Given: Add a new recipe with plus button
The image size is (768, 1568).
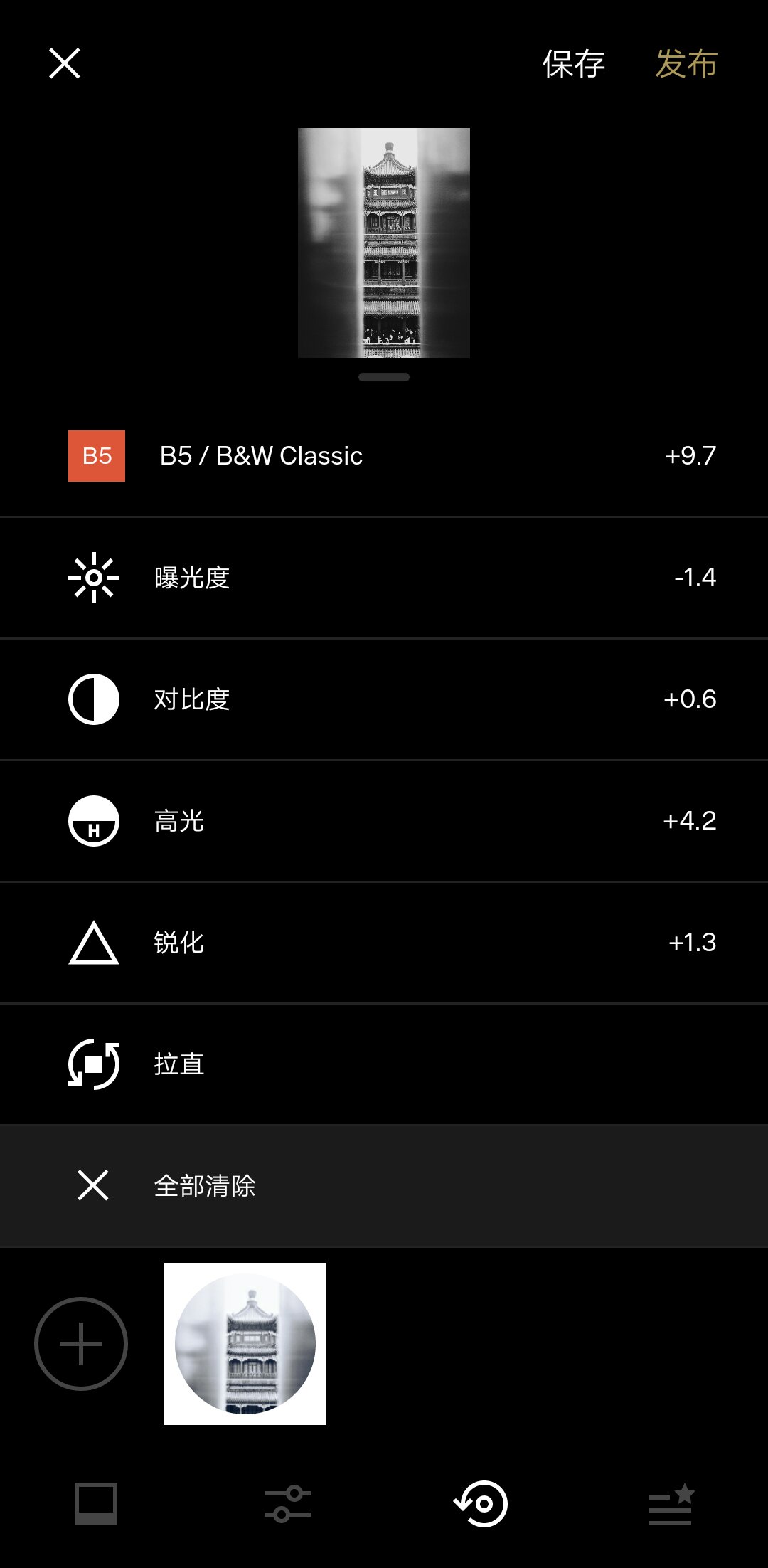Looking at the screenshot, I should tap(81, 1344).
